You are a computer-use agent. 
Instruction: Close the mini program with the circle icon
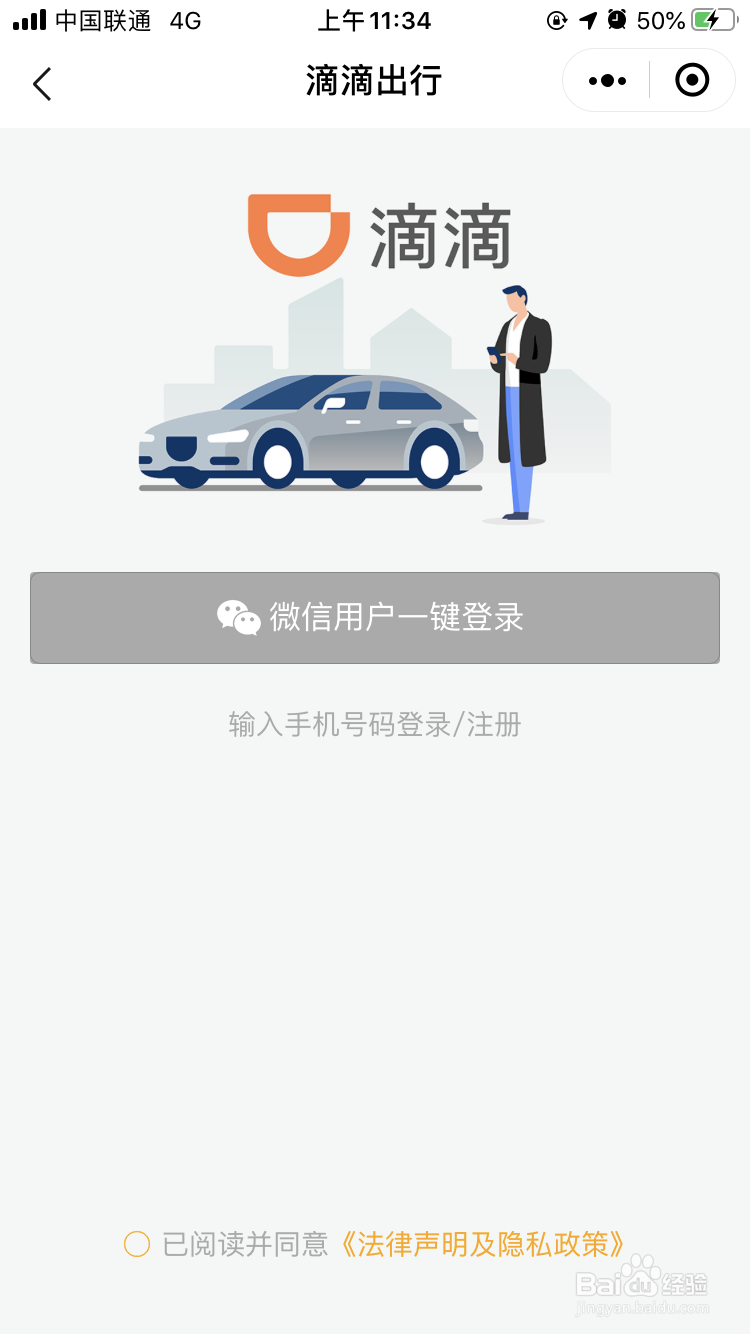pyautogui.click(x=692, y=80)
